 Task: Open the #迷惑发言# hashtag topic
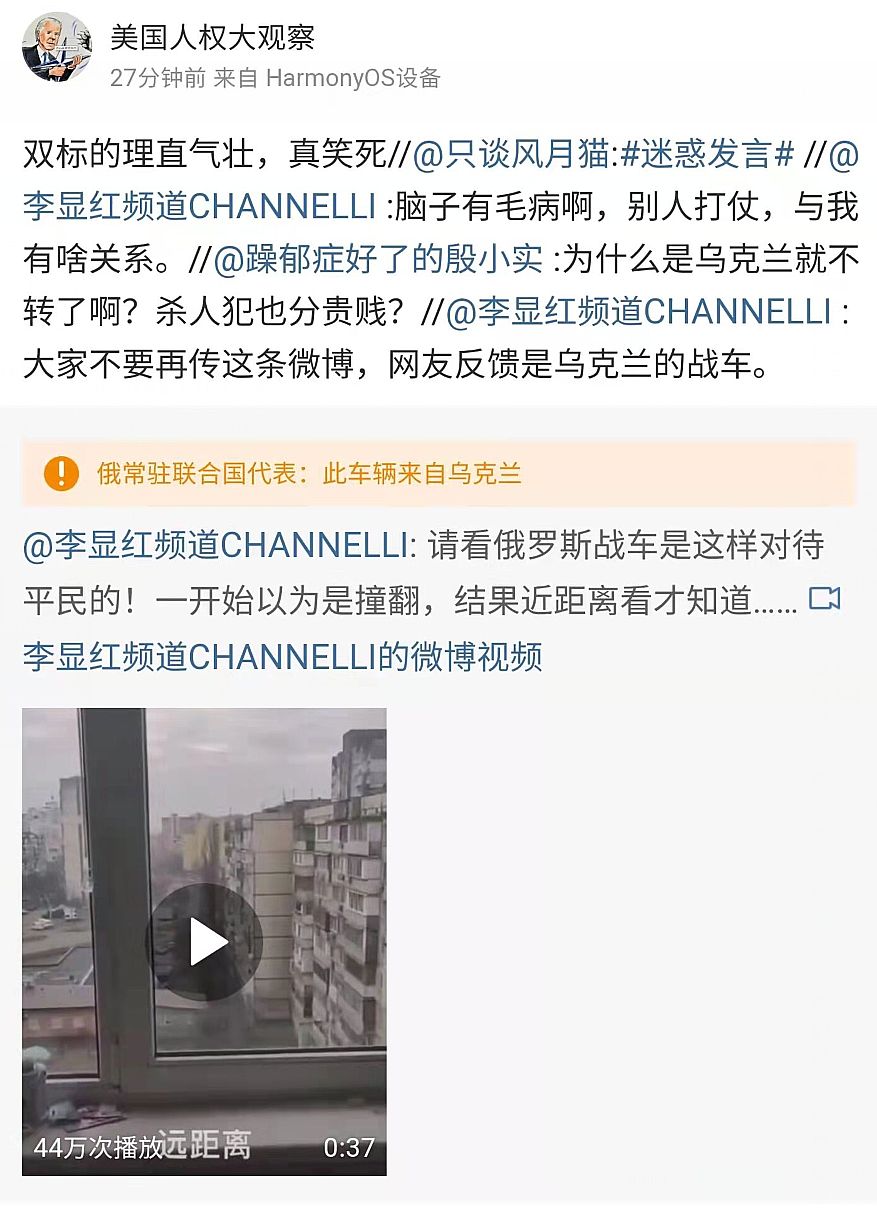point(707,154)
